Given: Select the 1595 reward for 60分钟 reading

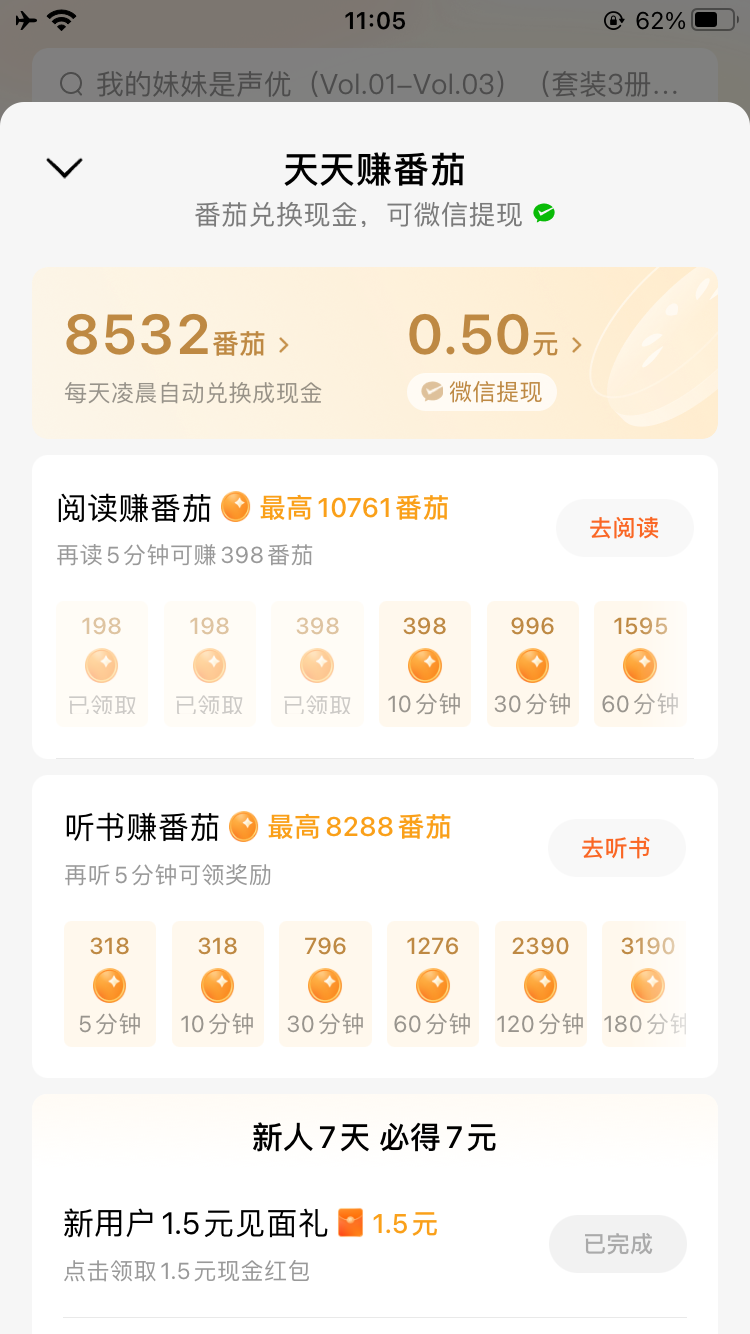Looking at the screenshot, I should pos(640,664).
